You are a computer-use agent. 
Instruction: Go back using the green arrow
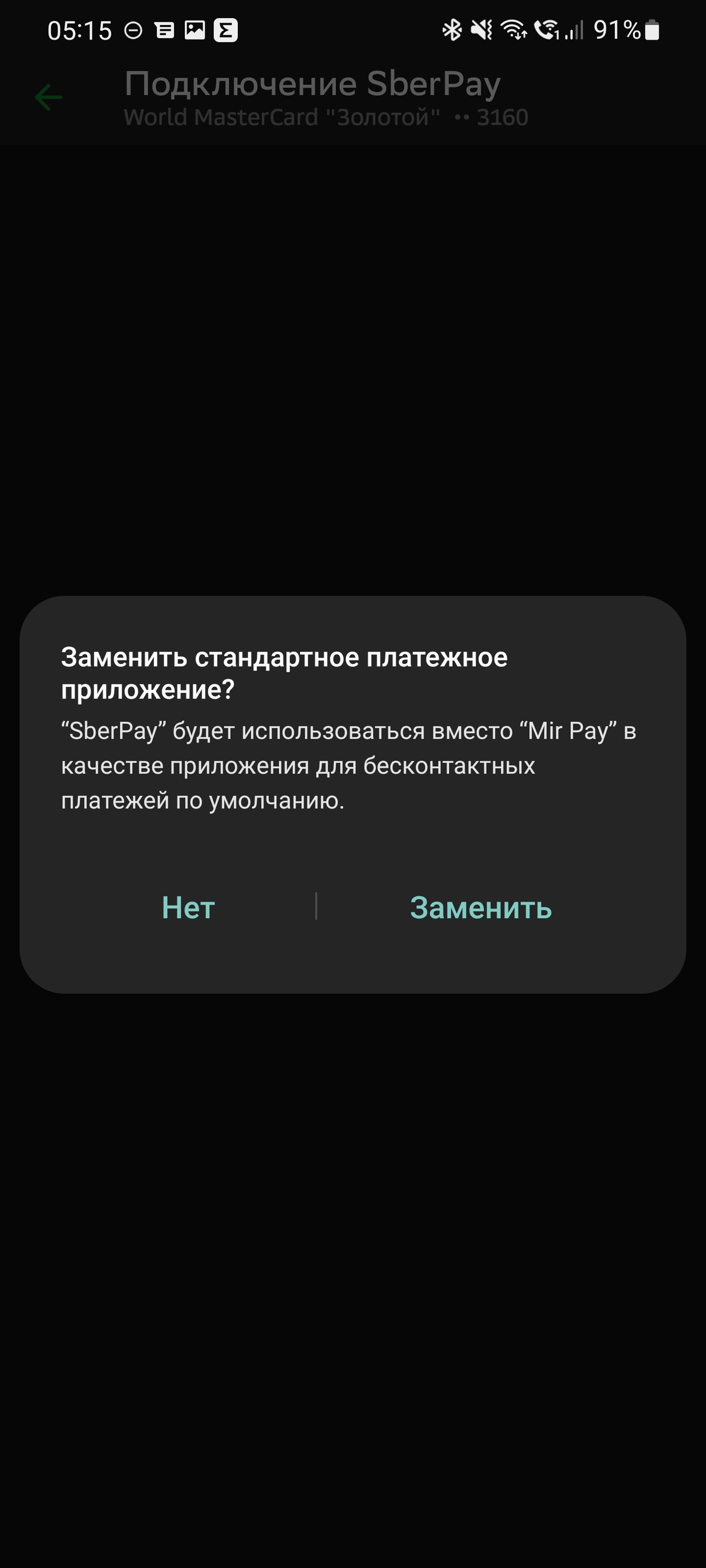point(48,98)
